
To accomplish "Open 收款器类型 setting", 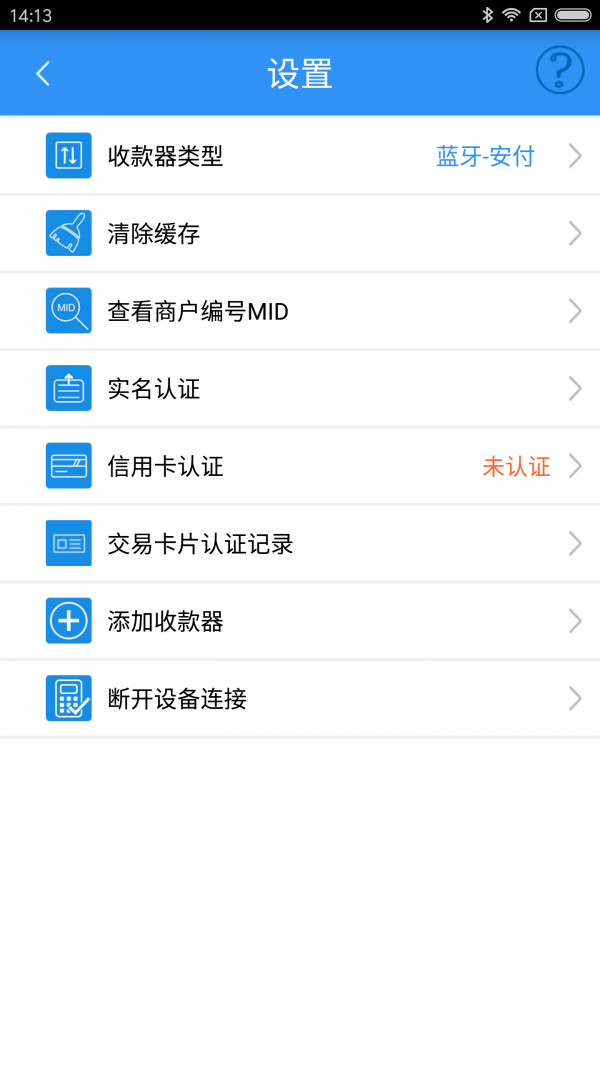I will (300, 156).
